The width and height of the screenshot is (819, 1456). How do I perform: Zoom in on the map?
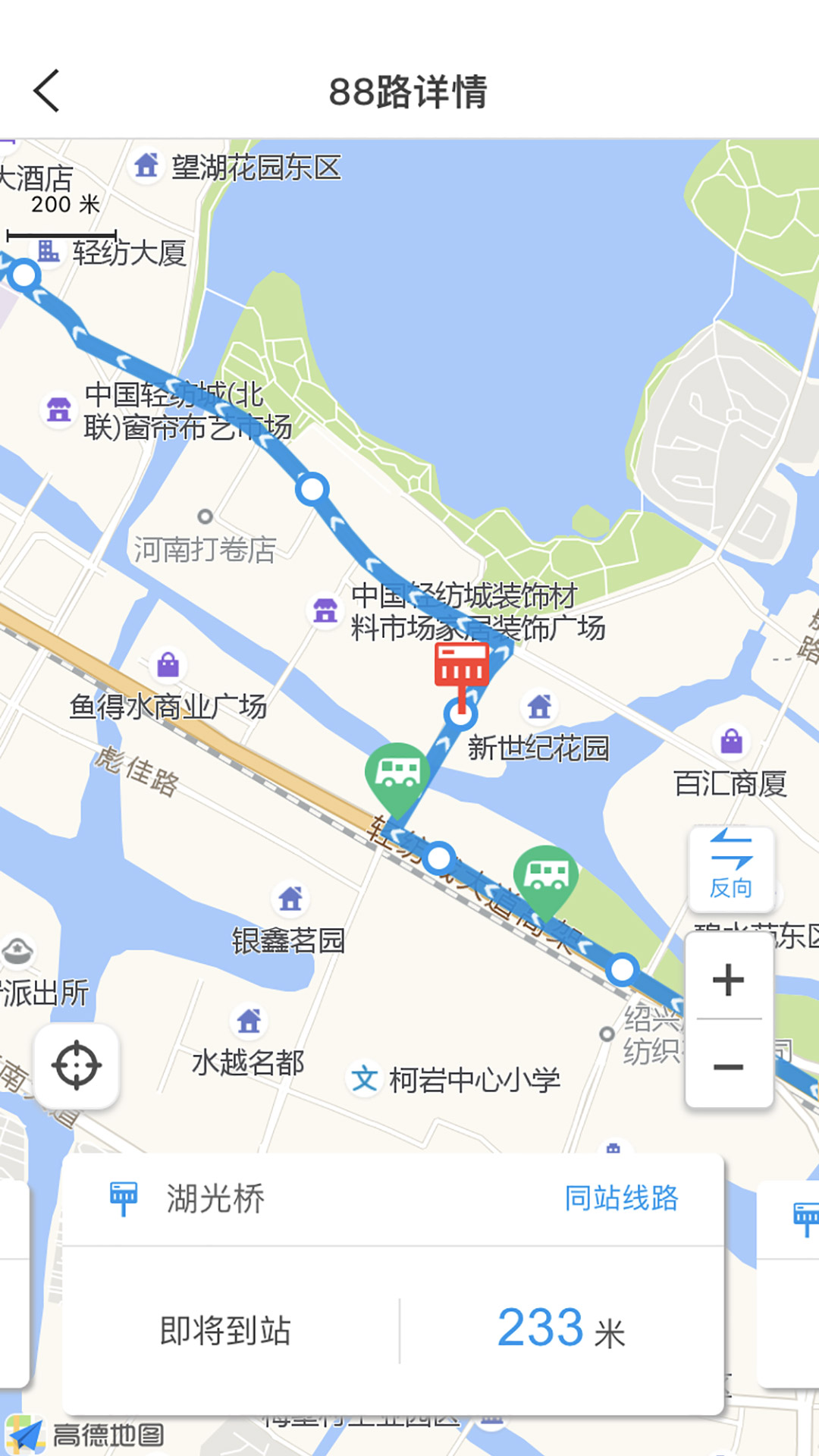click(729, 979)
